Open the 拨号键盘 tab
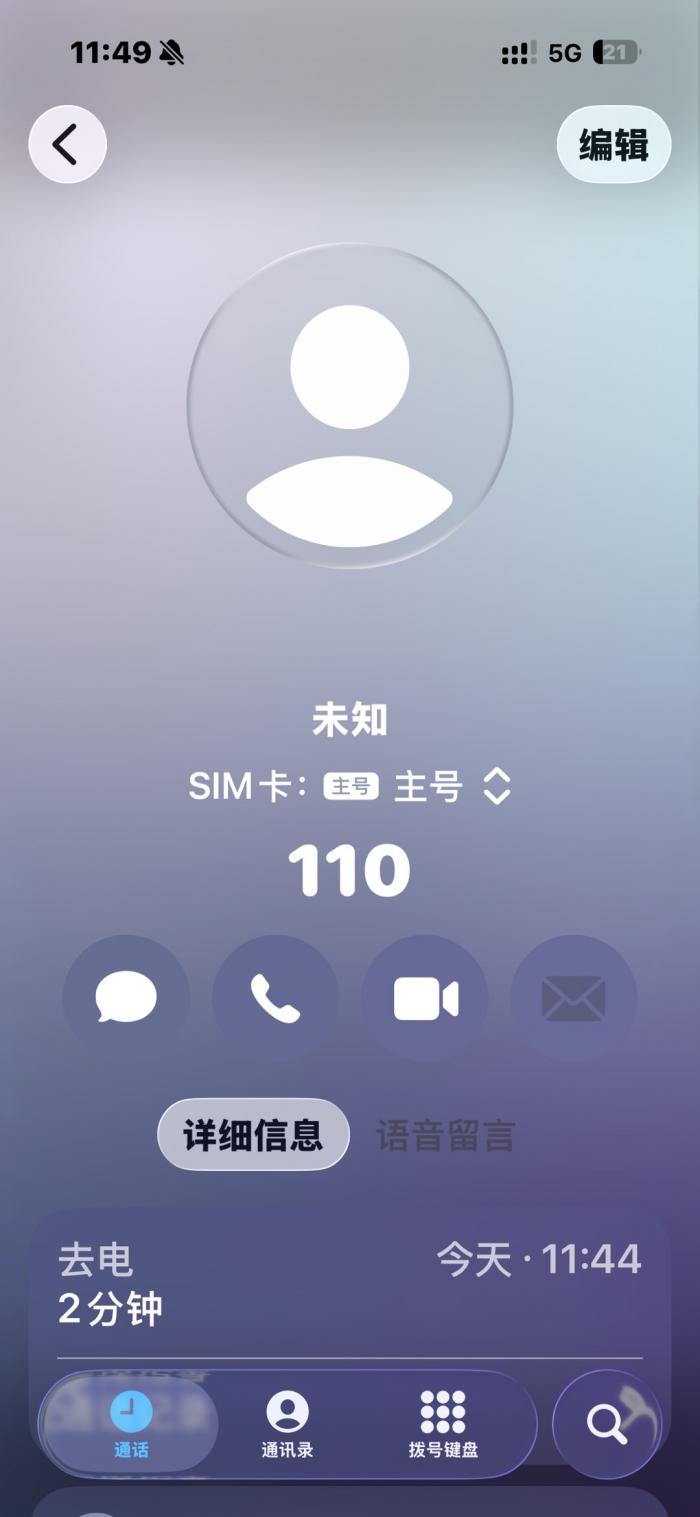 443,1424
